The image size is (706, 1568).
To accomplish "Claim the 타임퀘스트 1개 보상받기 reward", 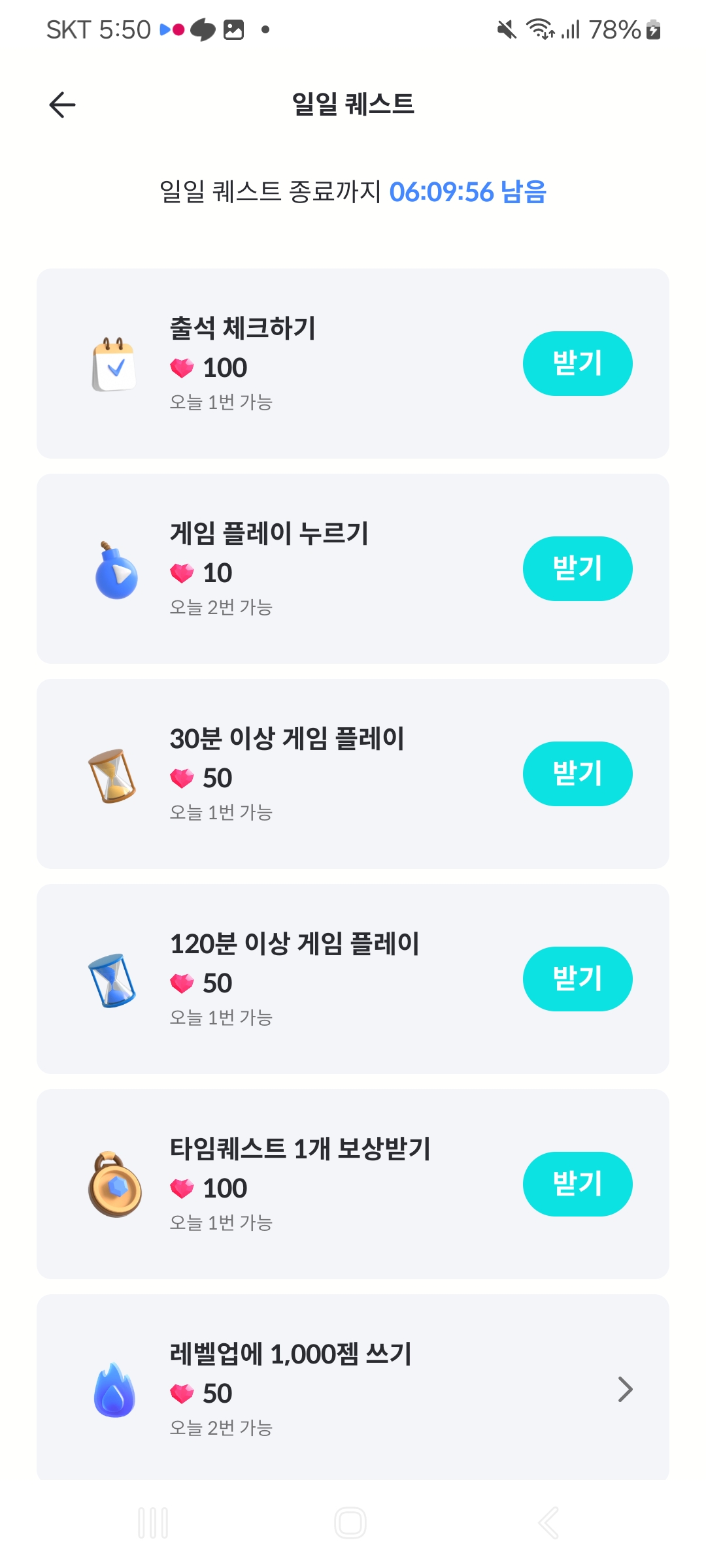I will pyautogui.click(x=577, y=1184).
